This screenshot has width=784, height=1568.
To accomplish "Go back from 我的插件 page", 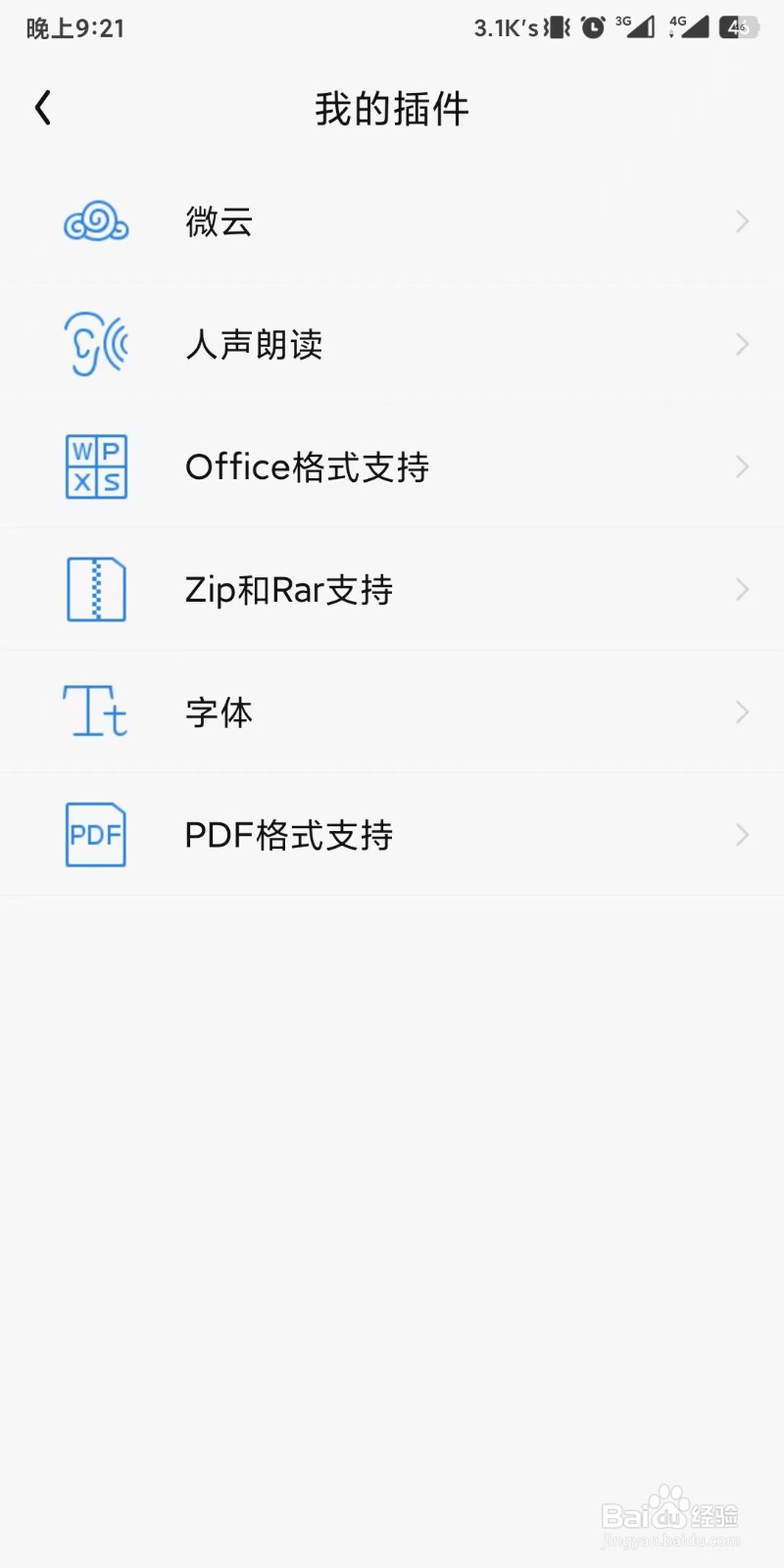I will 43,108.
